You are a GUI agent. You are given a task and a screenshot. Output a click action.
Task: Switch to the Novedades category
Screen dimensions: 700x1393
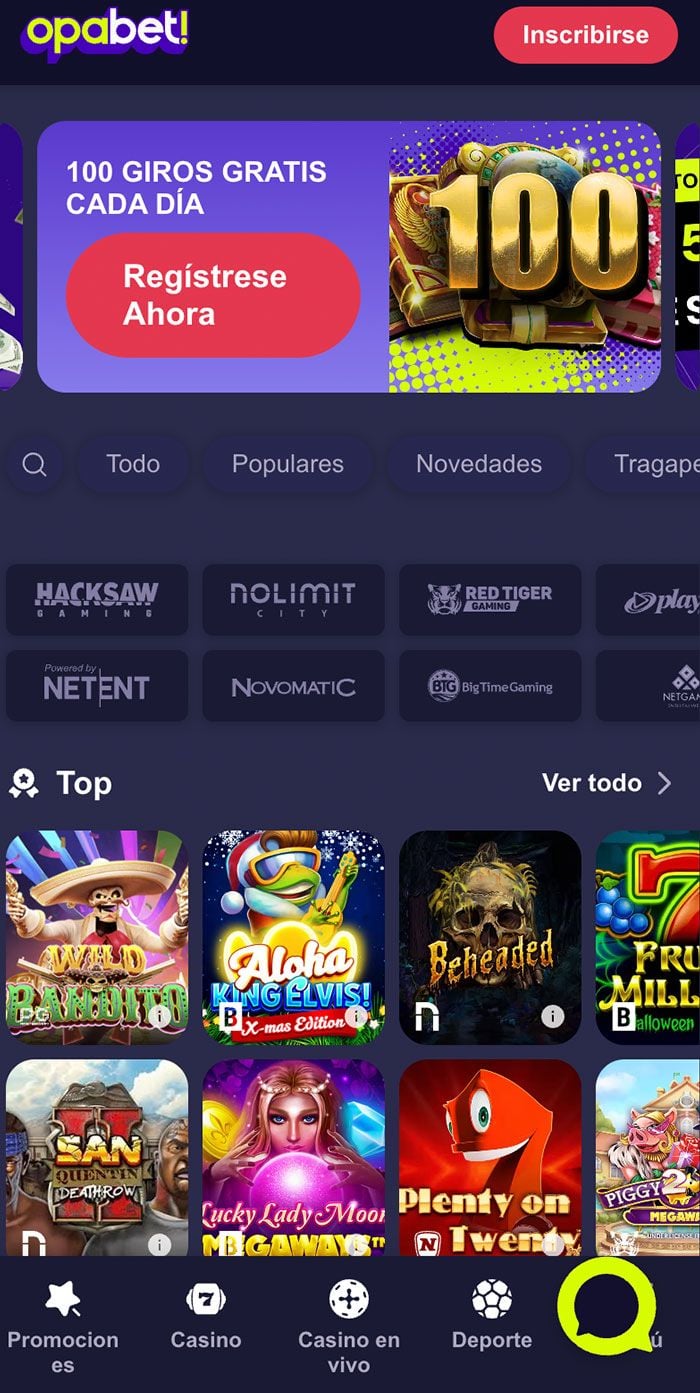point(479,464)
